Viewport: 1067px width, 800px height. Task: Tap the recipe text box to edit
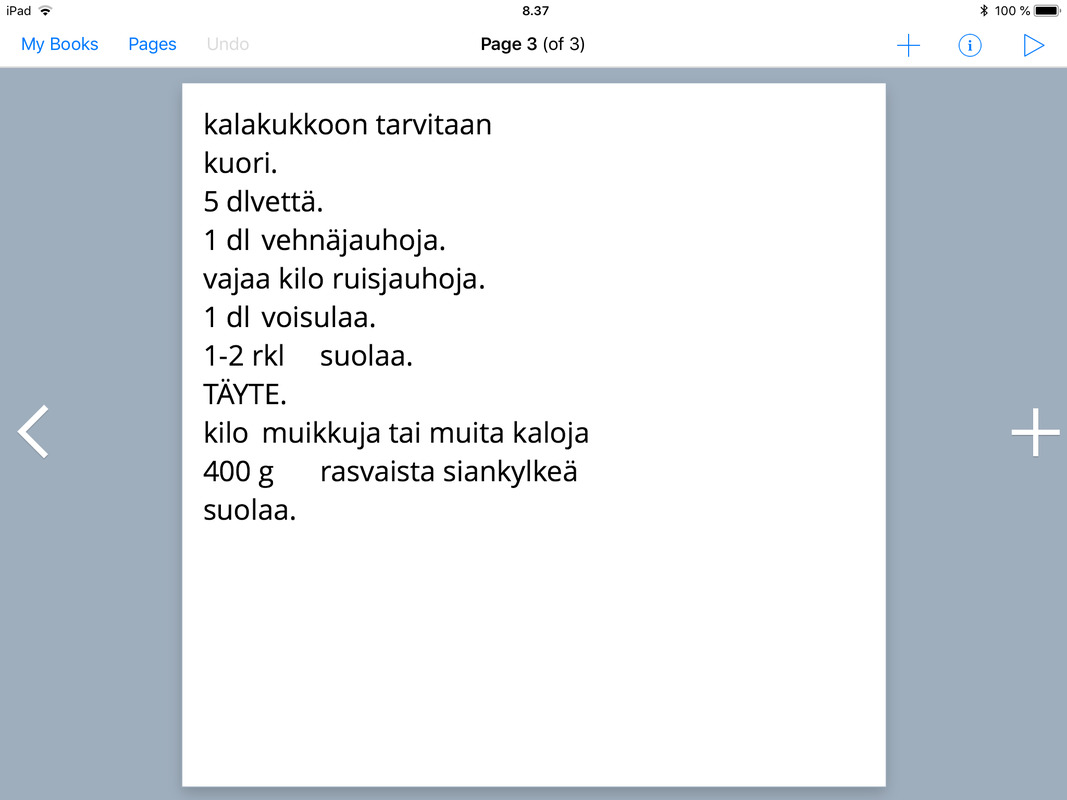[x=396, y=317]
